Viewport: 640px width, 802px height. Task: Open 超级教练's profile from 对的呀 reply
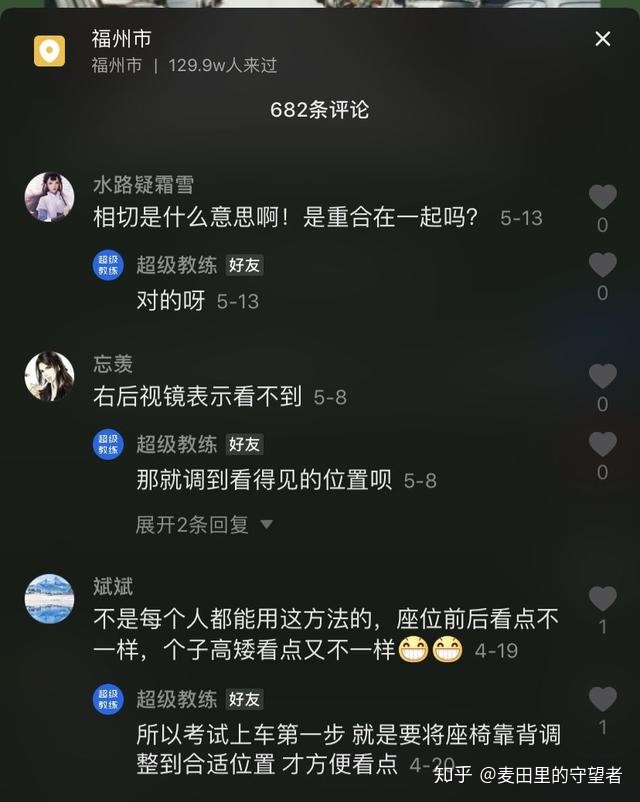coord(108,265)
